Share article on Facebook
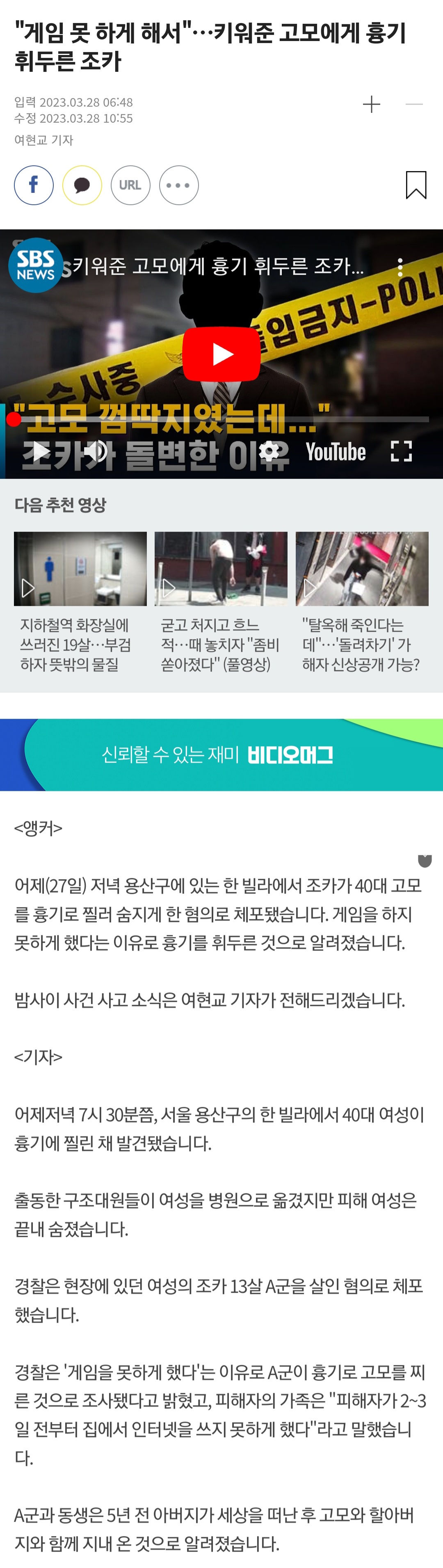This screenshot has height=1568, width=443. (x=34, y=185)
